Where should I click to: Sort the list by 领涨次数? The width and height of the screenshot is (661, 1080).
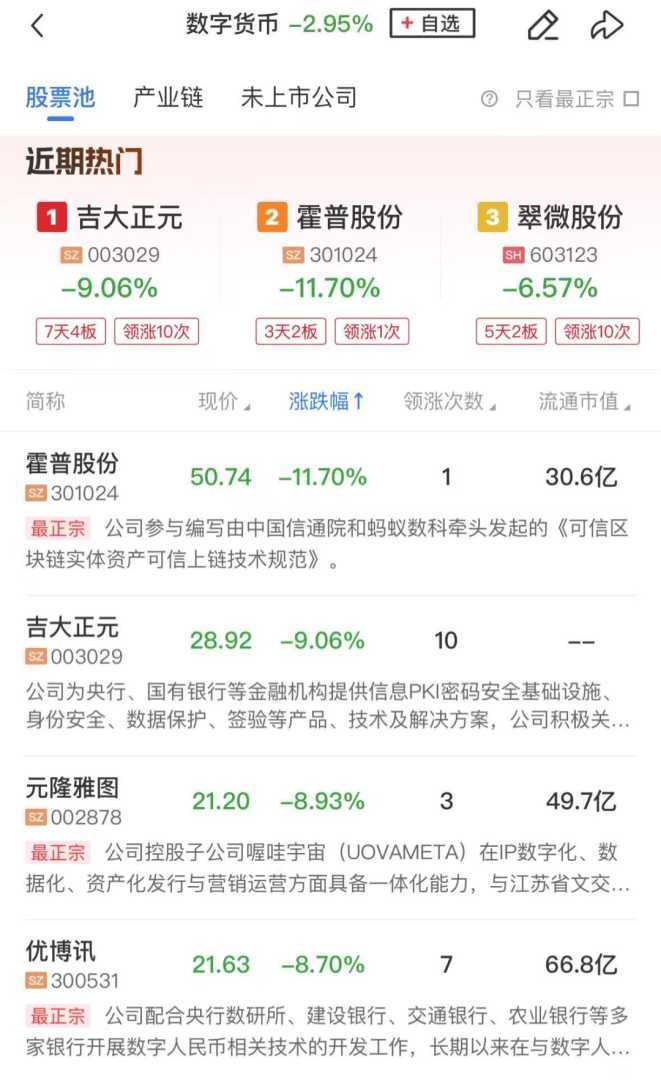(450, 402)
